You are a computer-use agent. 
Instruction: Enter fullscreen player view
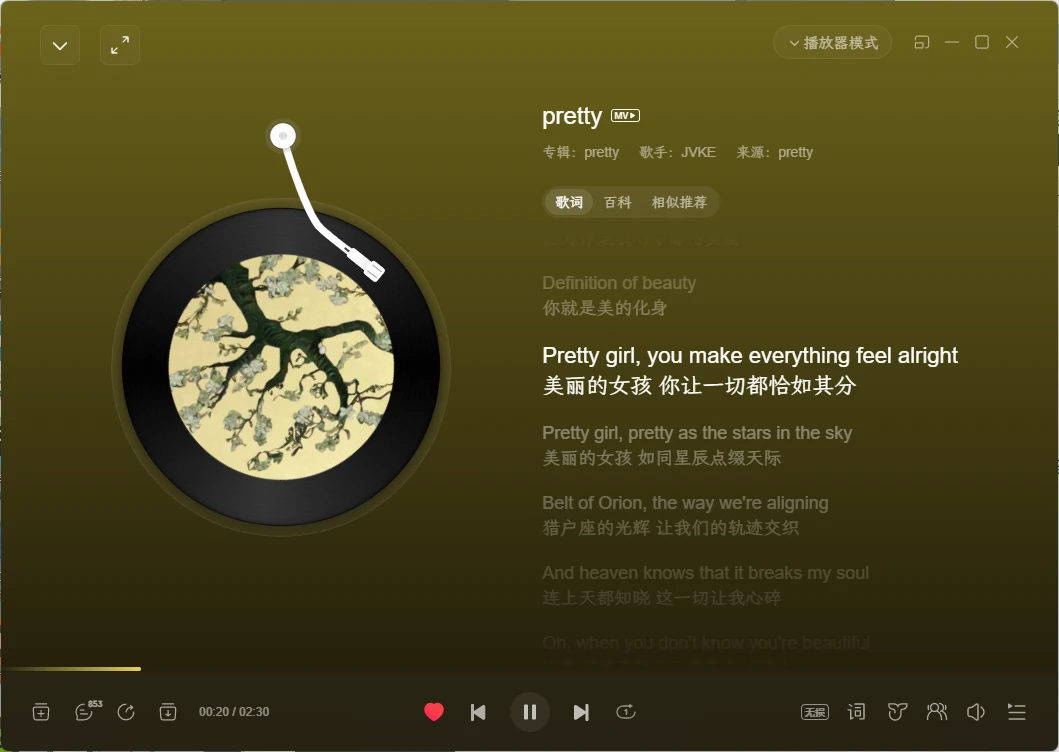[120, 45]
